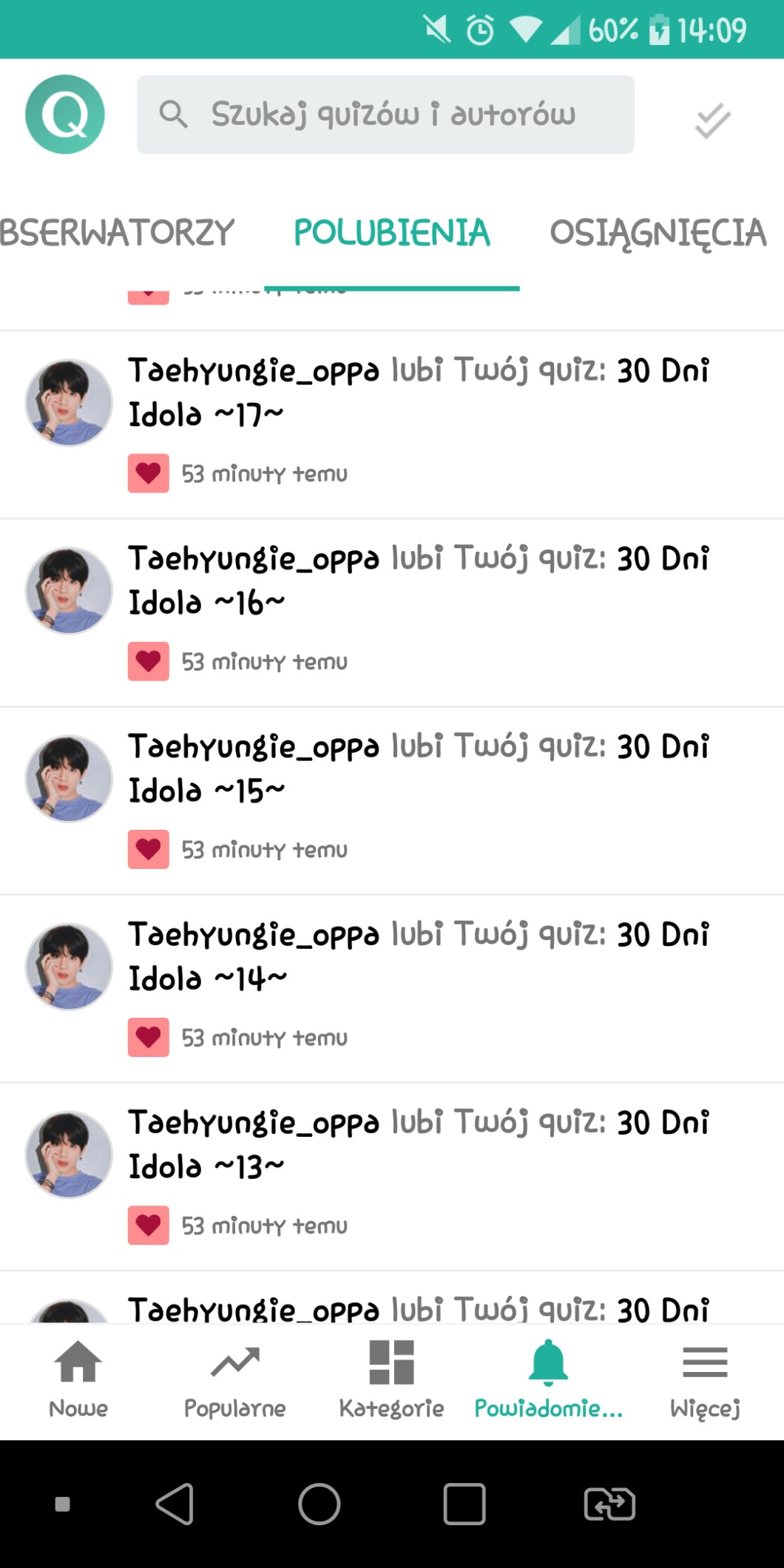Switch to Kategorie in bottom navigation

(391, 1379)
